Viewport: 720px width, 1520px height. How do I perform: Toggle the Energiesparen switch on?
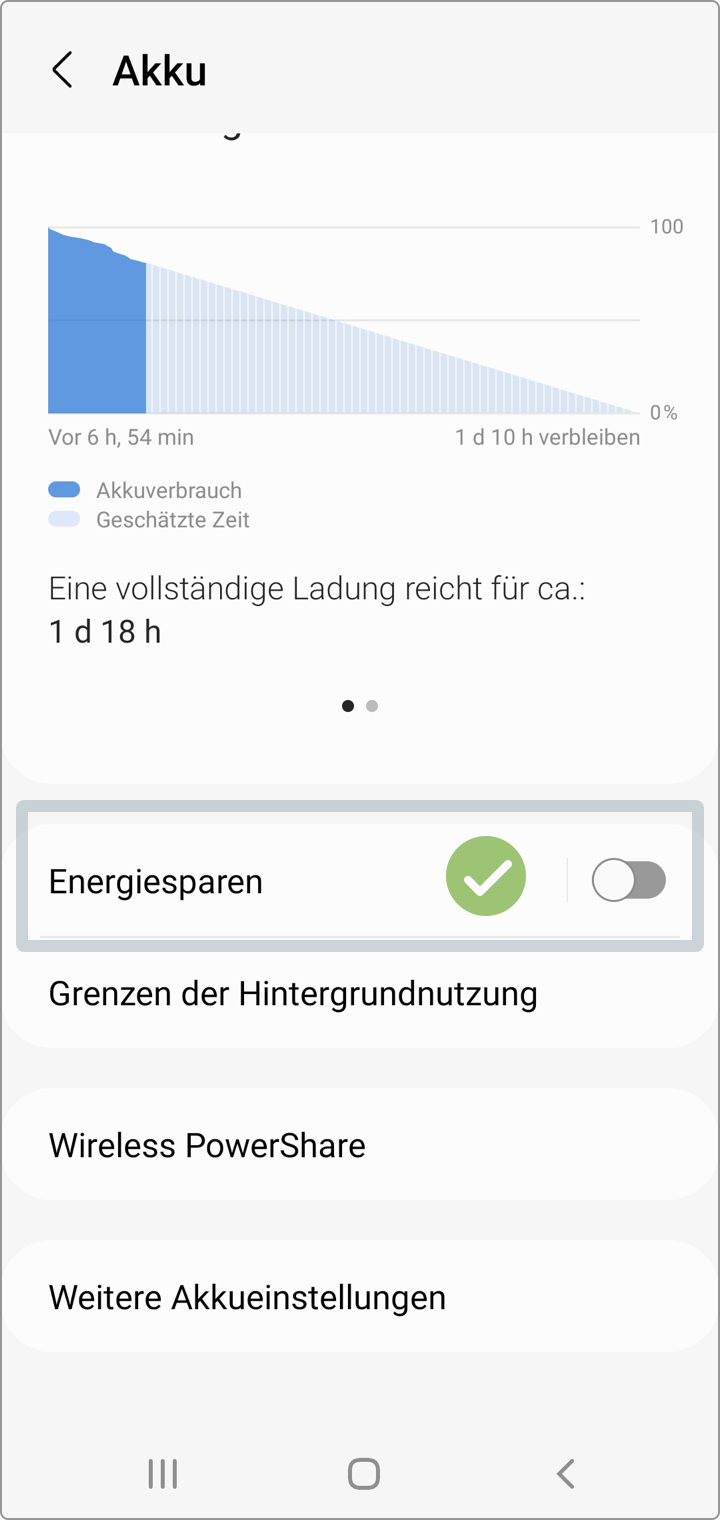coord(629,881)
